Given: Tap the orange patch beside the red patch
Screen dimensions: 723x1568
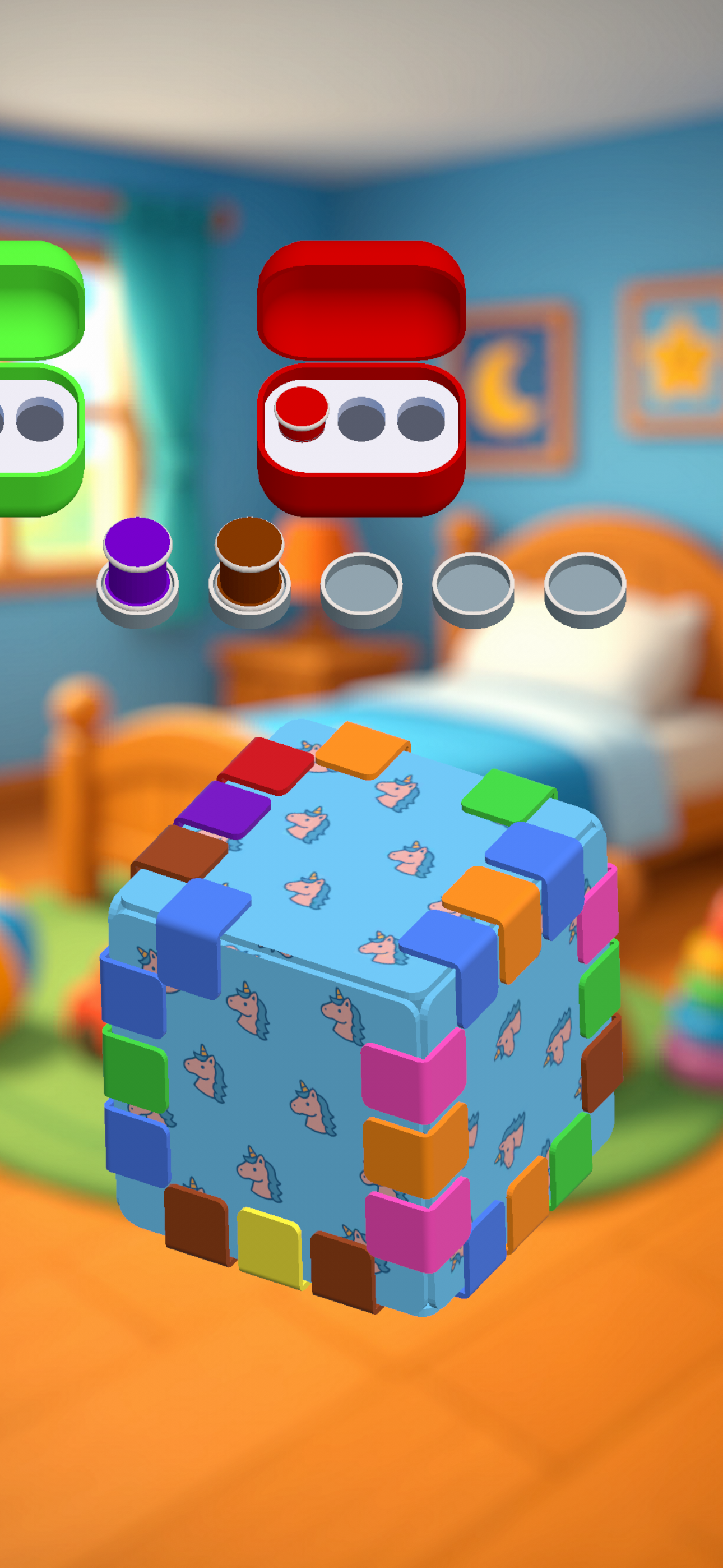Looking at the screenshot, I should [361, 750].
